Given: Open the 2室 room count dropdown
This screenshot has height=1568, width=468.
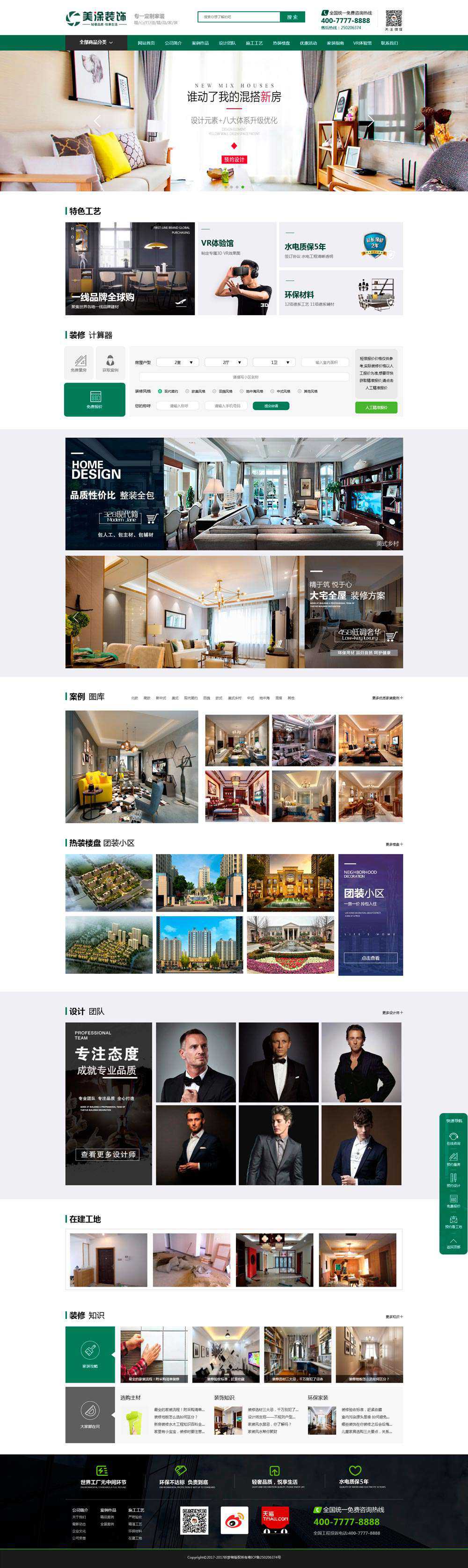Looking at the screenshot, I should (178, 362).
